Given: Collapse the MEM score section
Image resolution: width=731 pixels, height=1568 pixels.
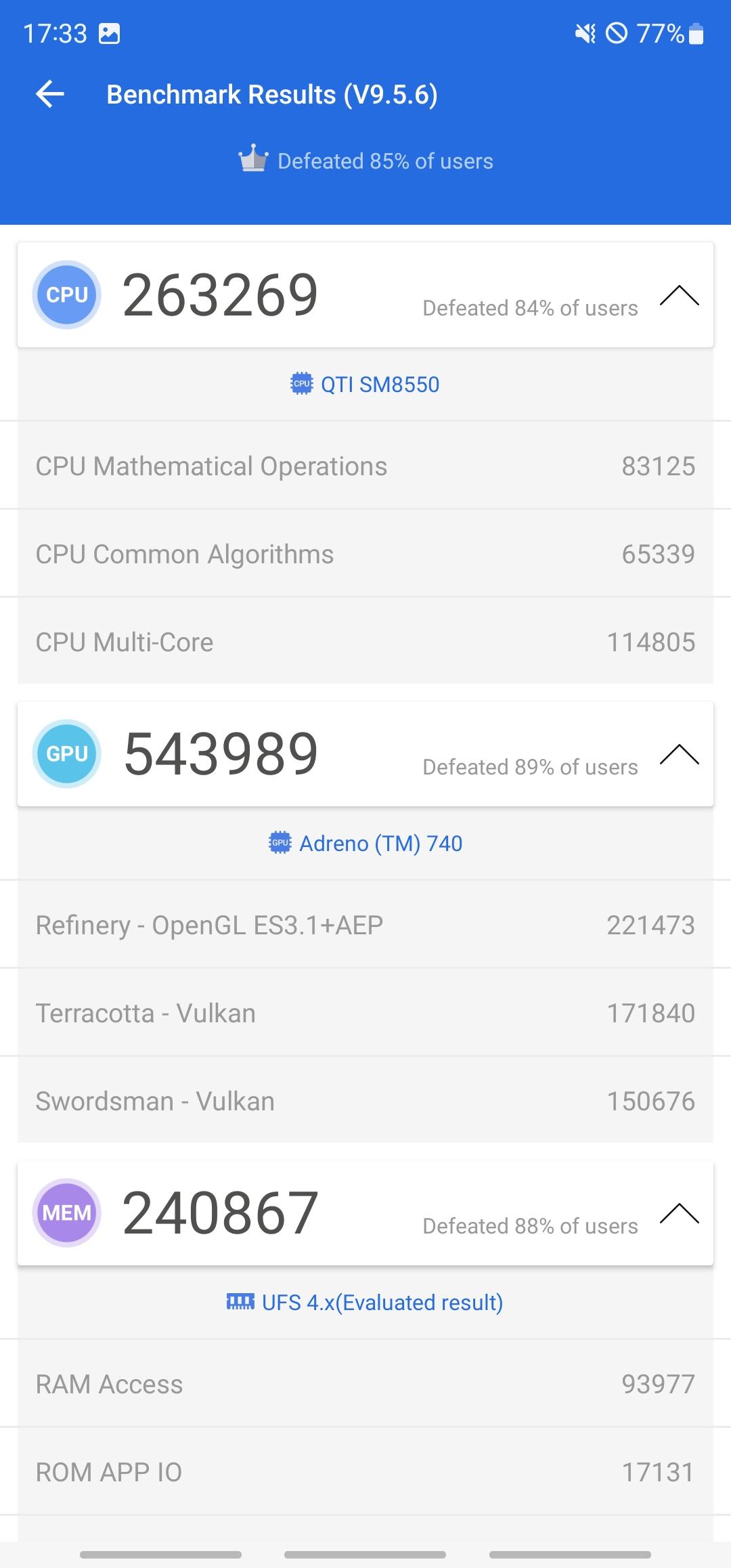Looking at the screenshot, I should click(679, 1213).
